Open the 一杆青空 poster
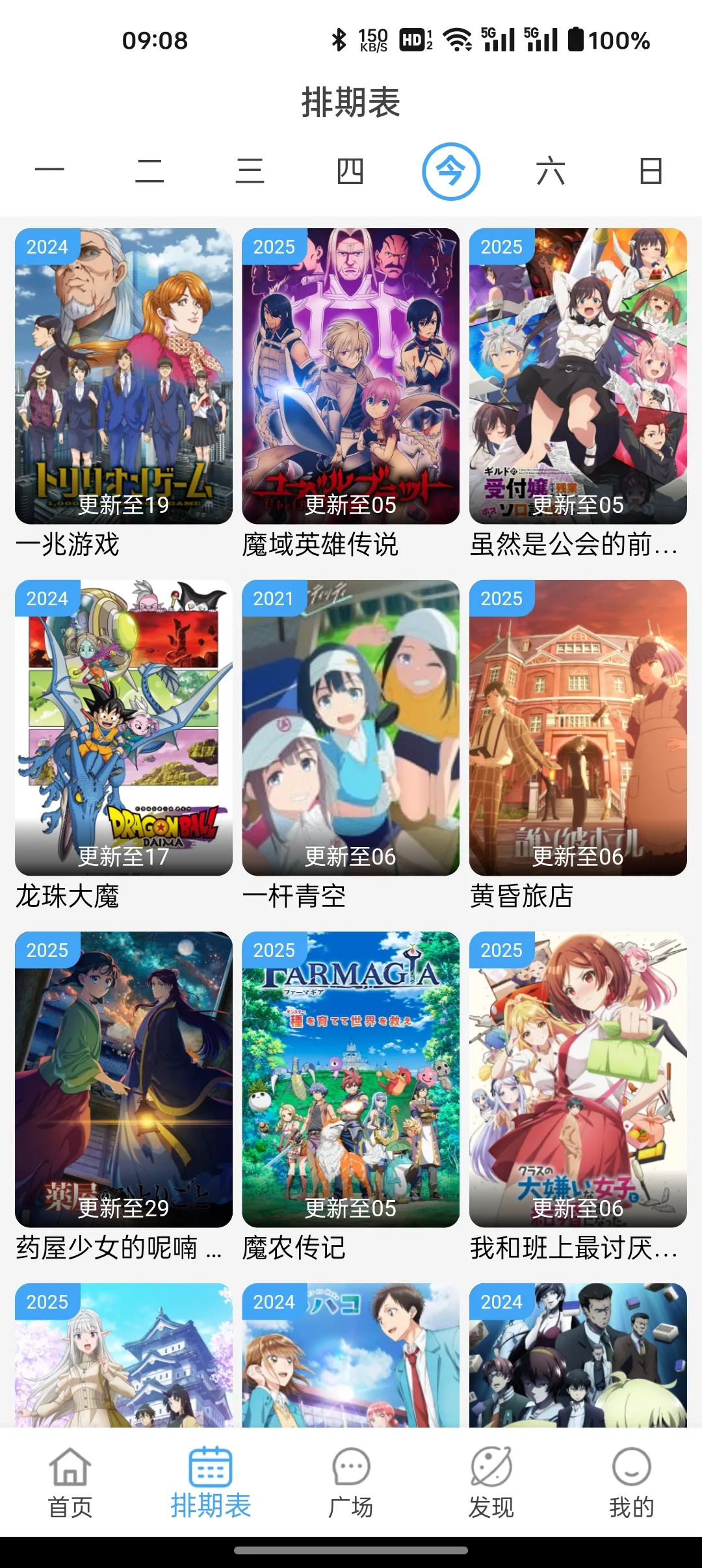This screenshot has height=1568, width=702. [351, 728]
